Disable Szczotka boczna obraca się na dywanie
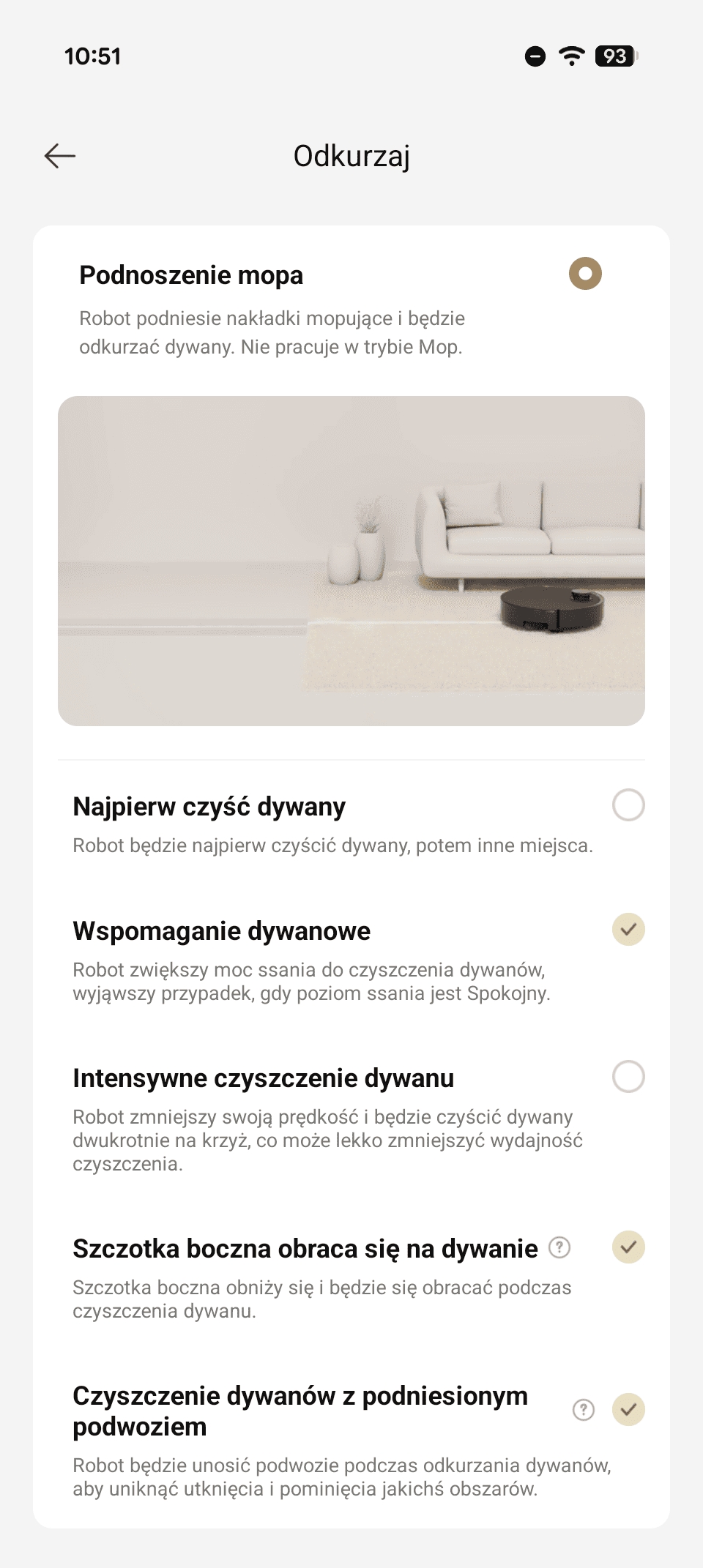This screenshot has width=703, height=1568. [628, 1247]
